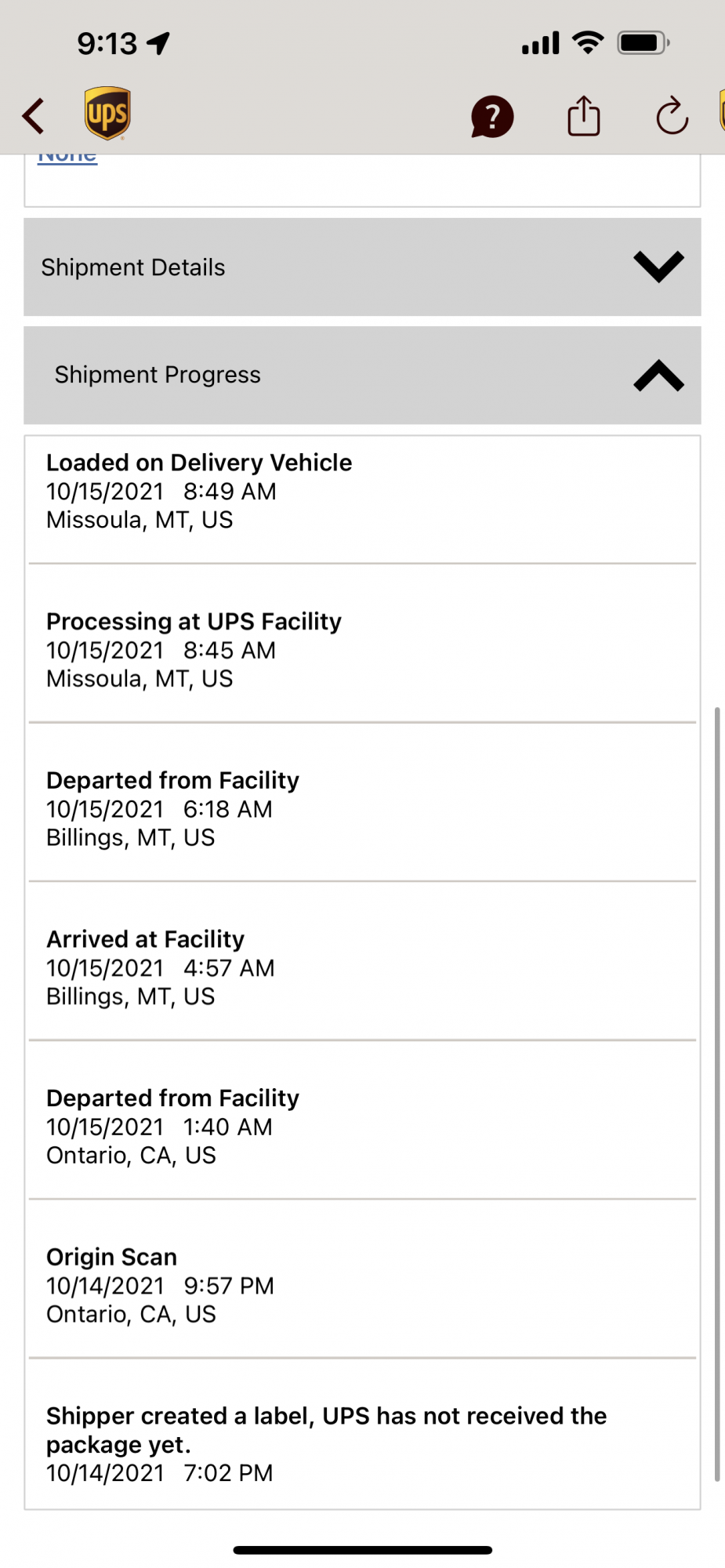This screenshot has width=725, height=1568.
Task: Reload the tracking page
Action: (672, 117)
